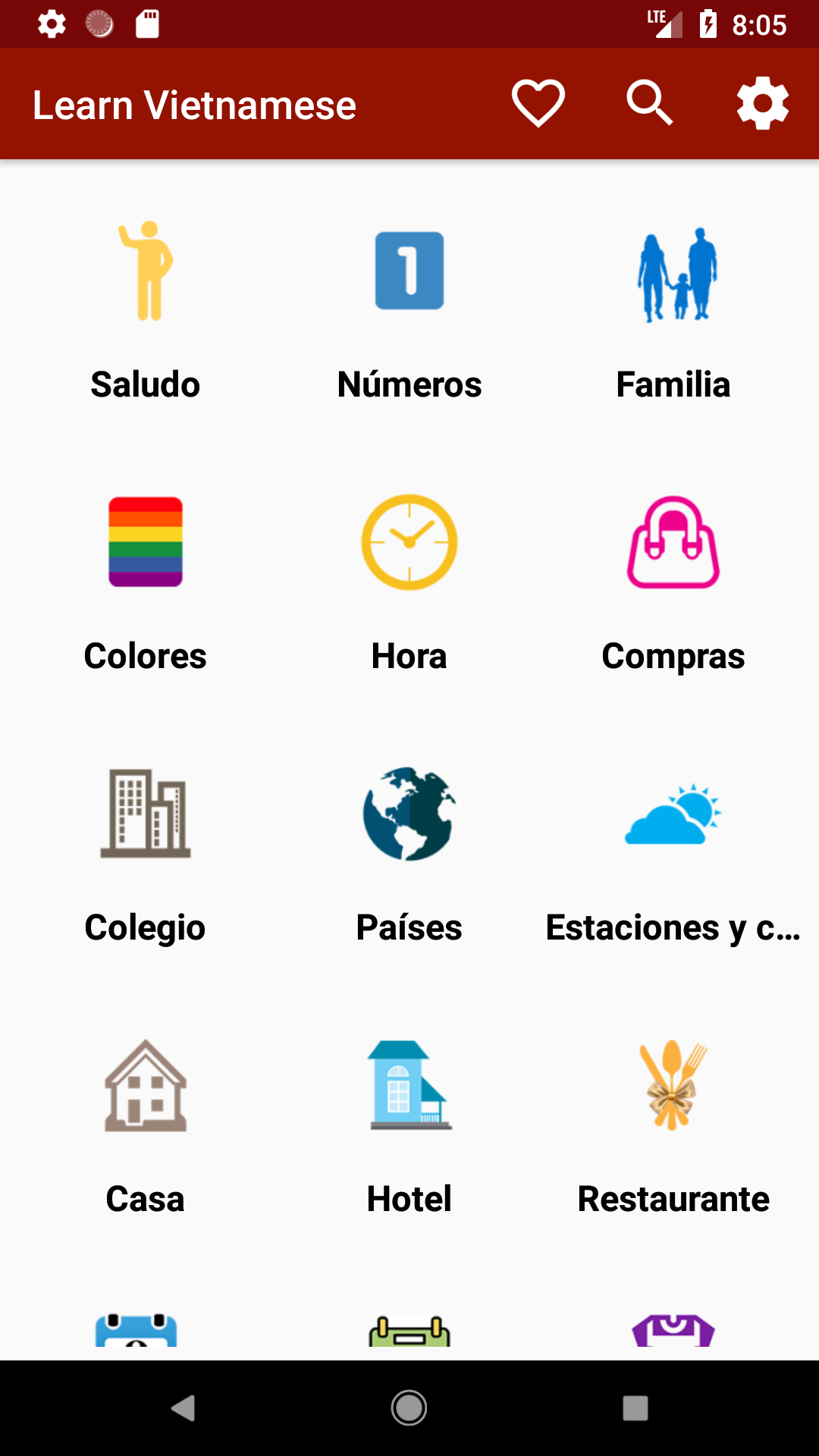Open the settings gear in the app bar
The width and height of the screenshot is (819, 1456).
pyautogui.click(x=762, y=104)
